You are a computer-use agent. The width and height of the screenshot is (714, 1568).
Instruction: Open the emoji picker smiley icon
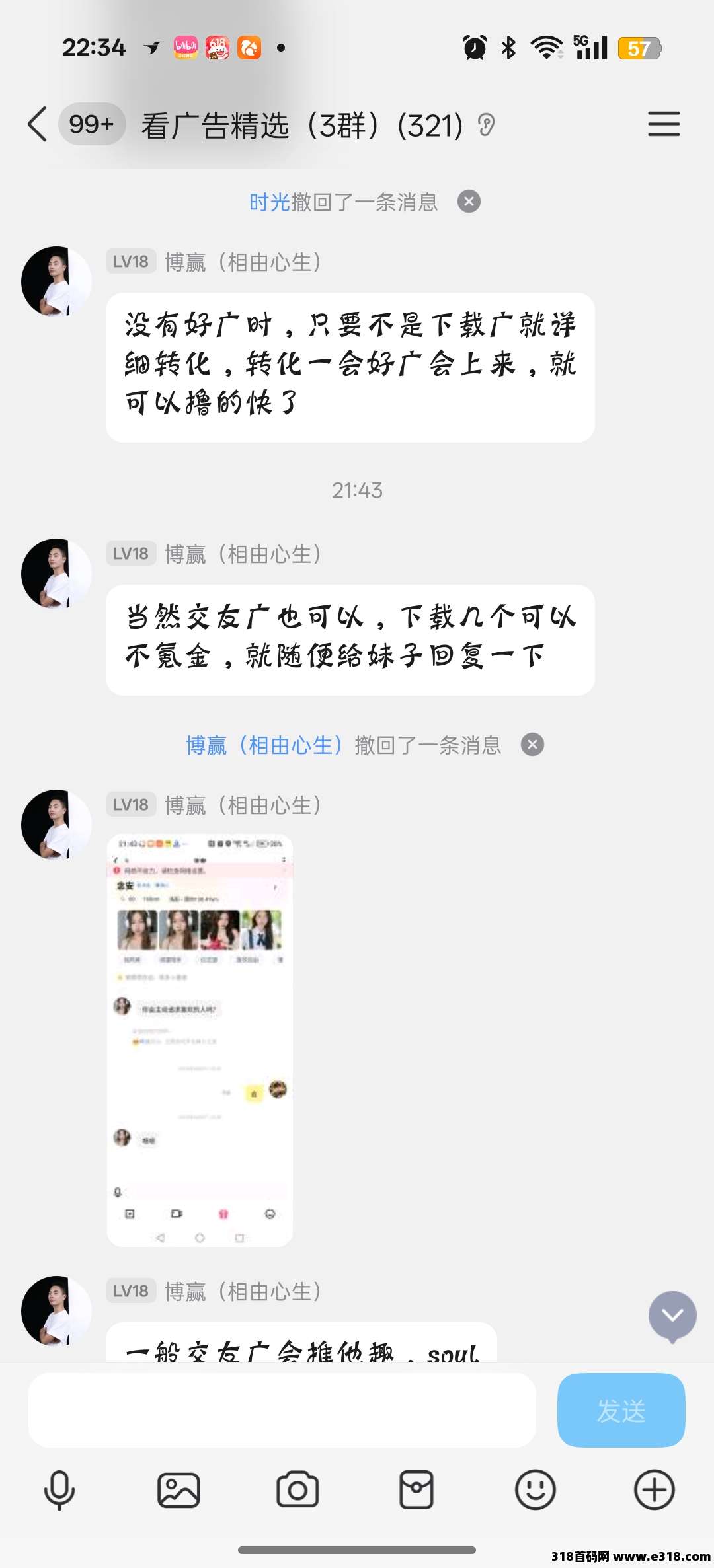coord(535,1489)
